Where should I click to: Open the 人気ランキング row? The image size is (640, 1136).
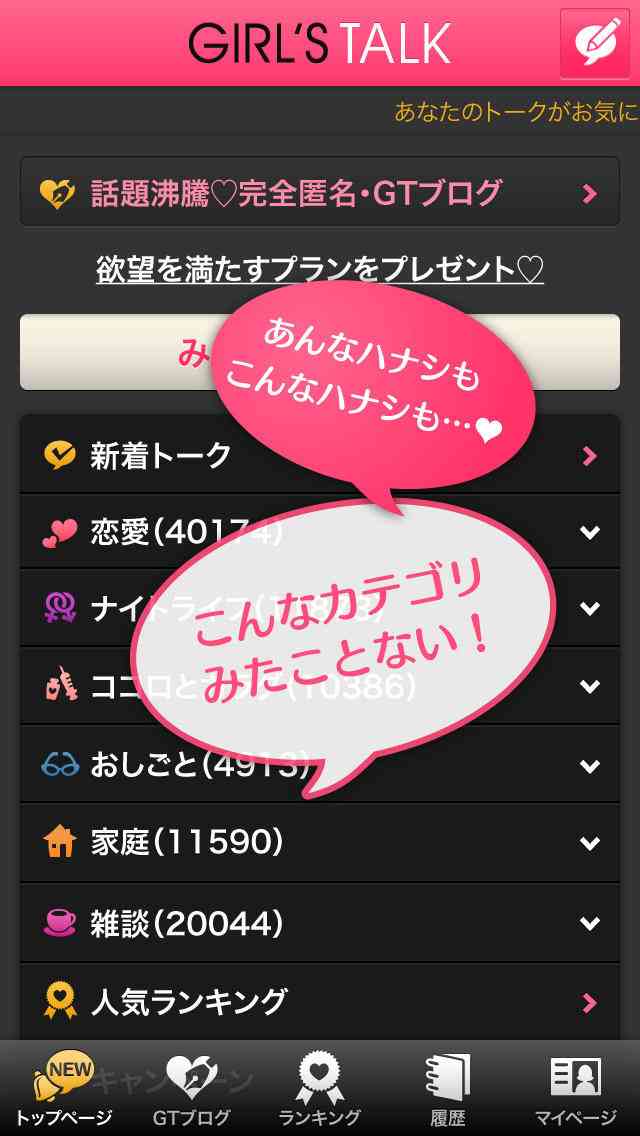click(319, 1001)
